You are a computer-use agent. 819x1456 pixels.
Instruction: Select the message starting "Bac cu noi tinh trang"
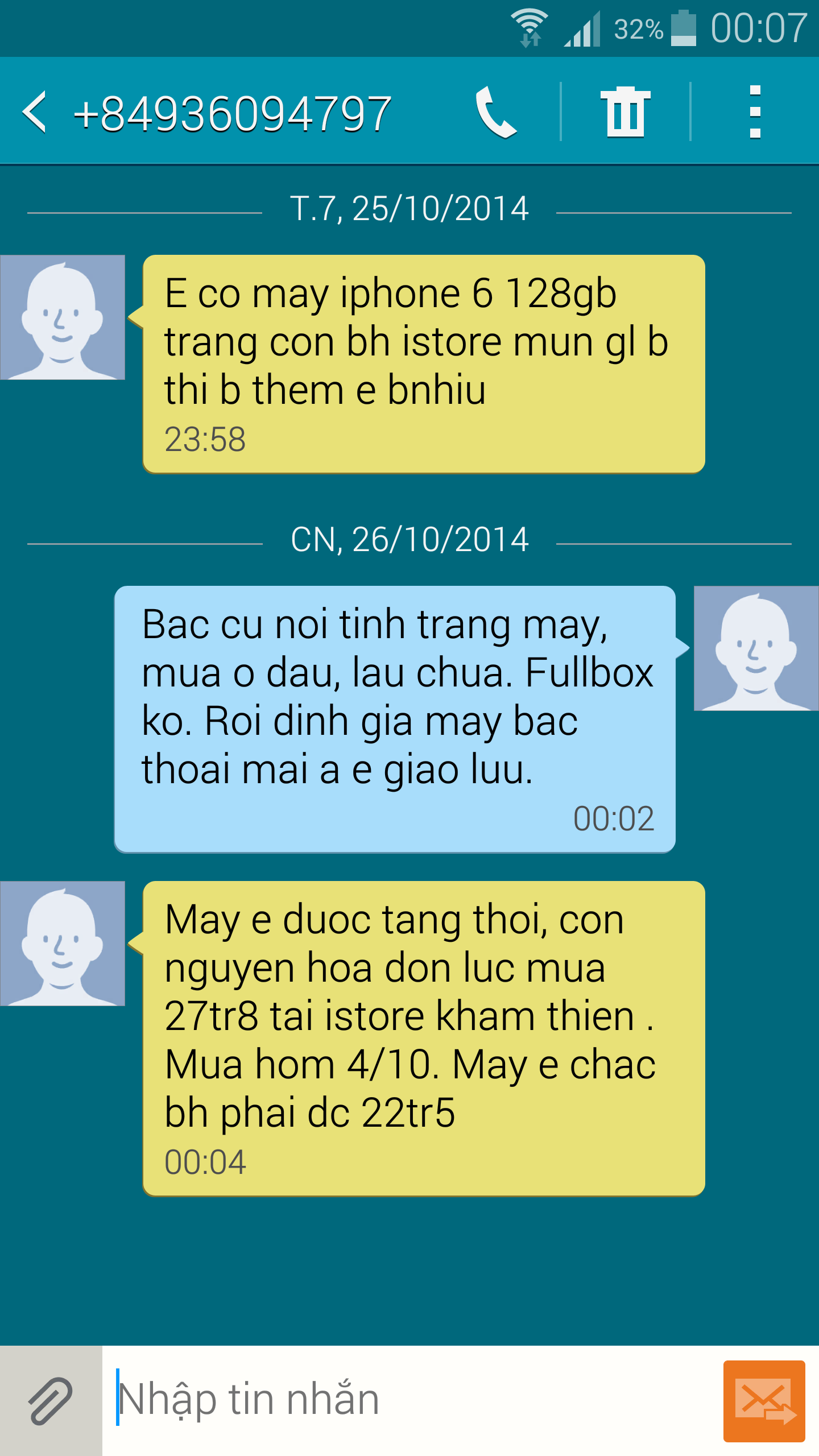(x=395, y=719)
